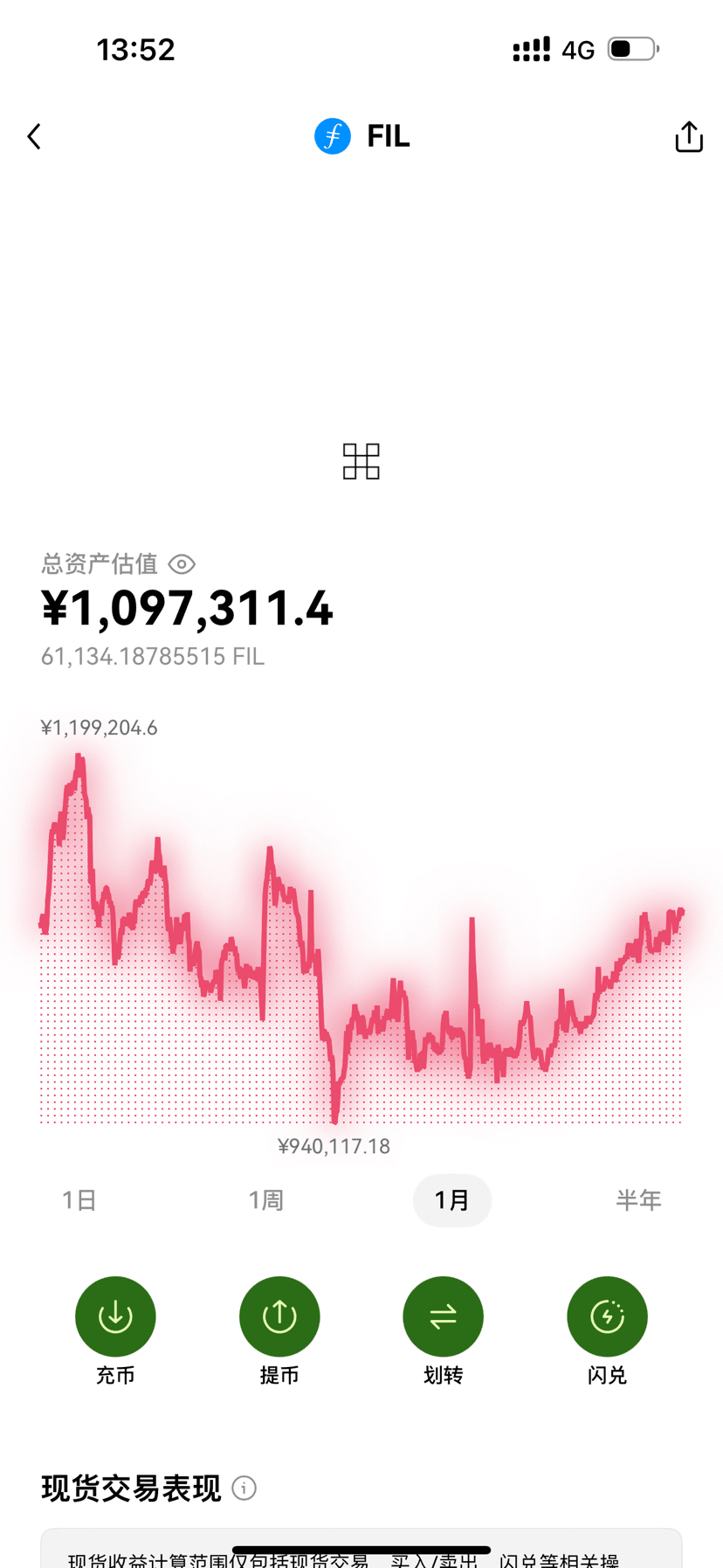
Task: Share the FIL asset page
Action: pos(689,136)
